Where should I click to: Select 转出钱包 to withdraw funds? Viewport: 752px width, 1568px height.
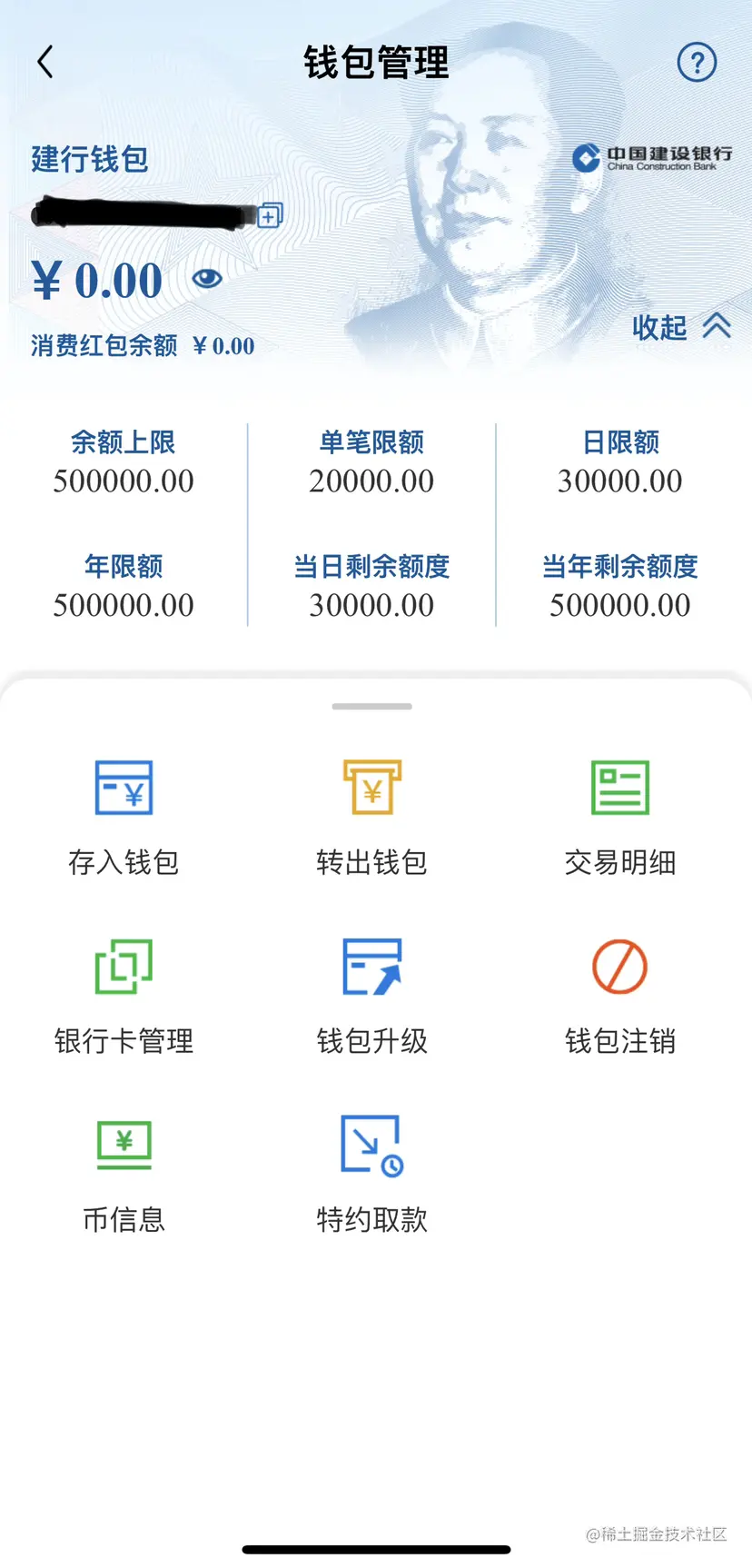pyautogui.click(x=371, y=815)
